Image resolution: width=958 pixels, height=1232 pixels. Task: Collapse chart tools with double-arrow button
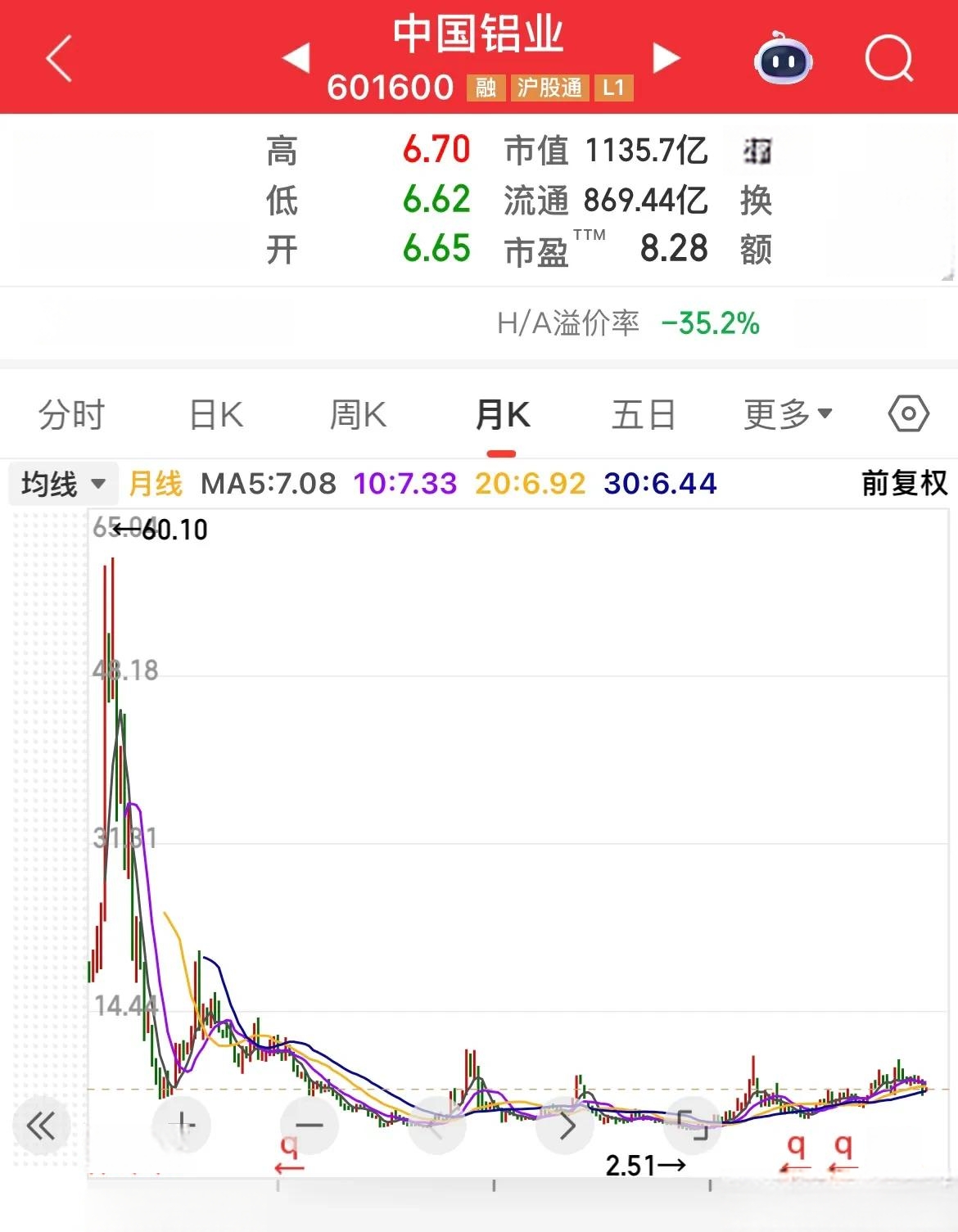click(x=41, y=1126)
